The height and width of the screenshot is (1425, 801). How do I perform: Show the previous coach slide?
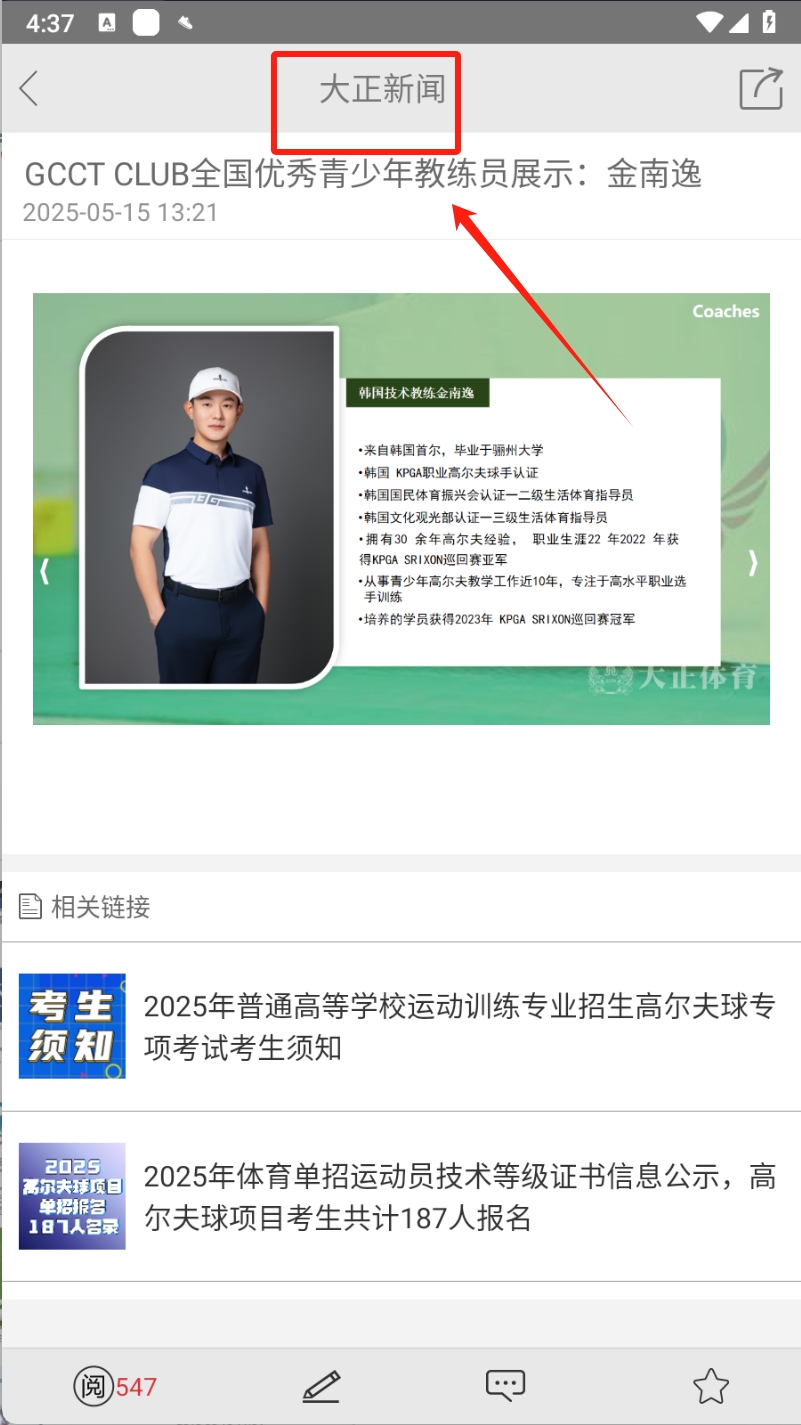[x=45, y=570]
